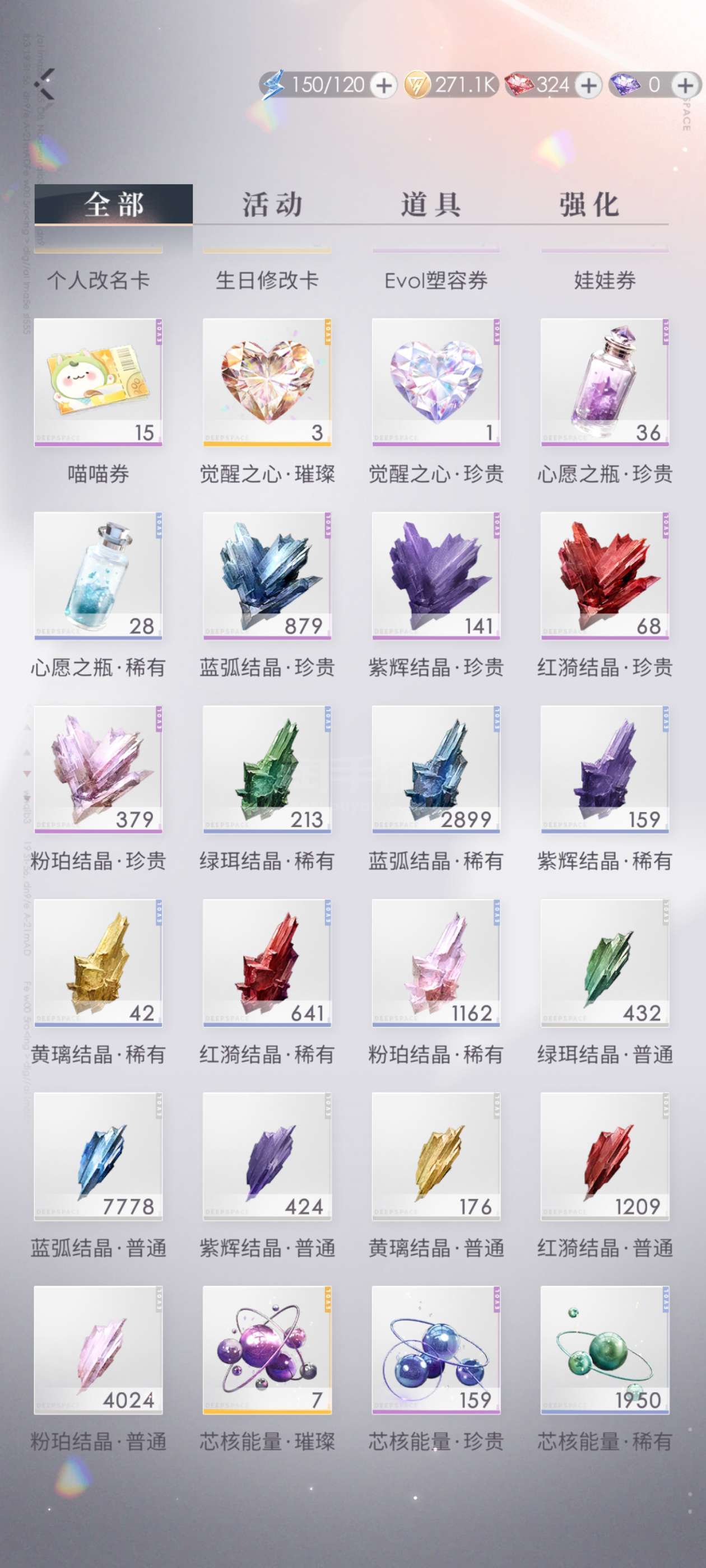
Task: Add purple diamonds via the plus beside 0
Action: click(x=685, y=85)
